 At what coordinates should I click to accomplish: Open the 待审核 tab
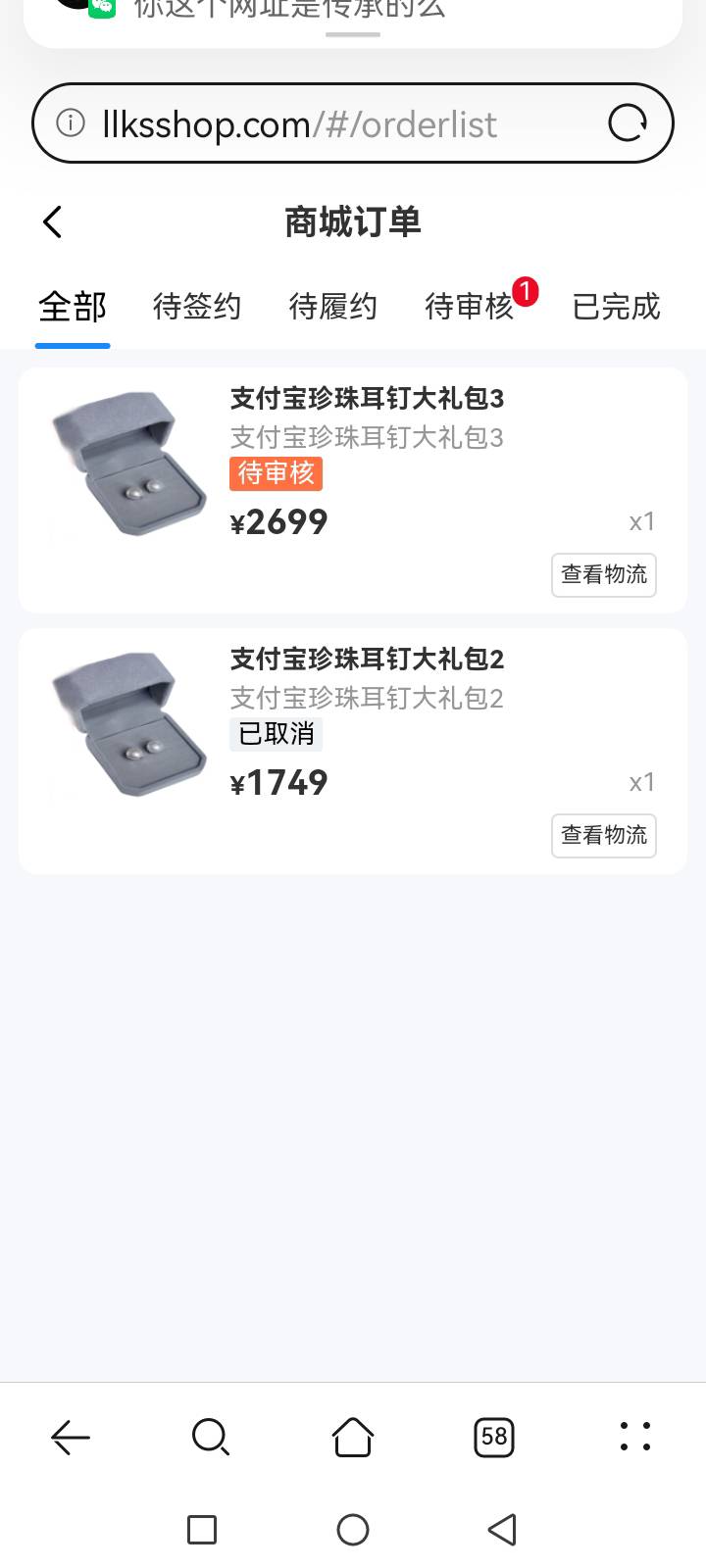click(x=470, y=307)
